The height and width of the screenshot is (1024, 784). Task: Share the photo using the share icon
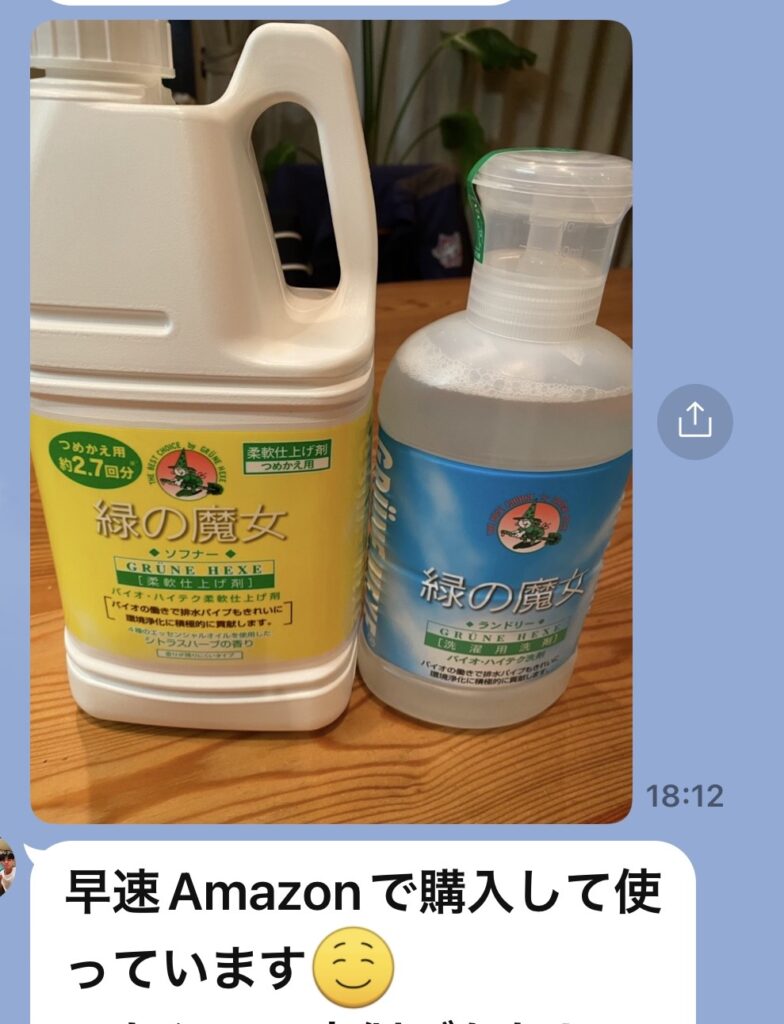[695, 422]
